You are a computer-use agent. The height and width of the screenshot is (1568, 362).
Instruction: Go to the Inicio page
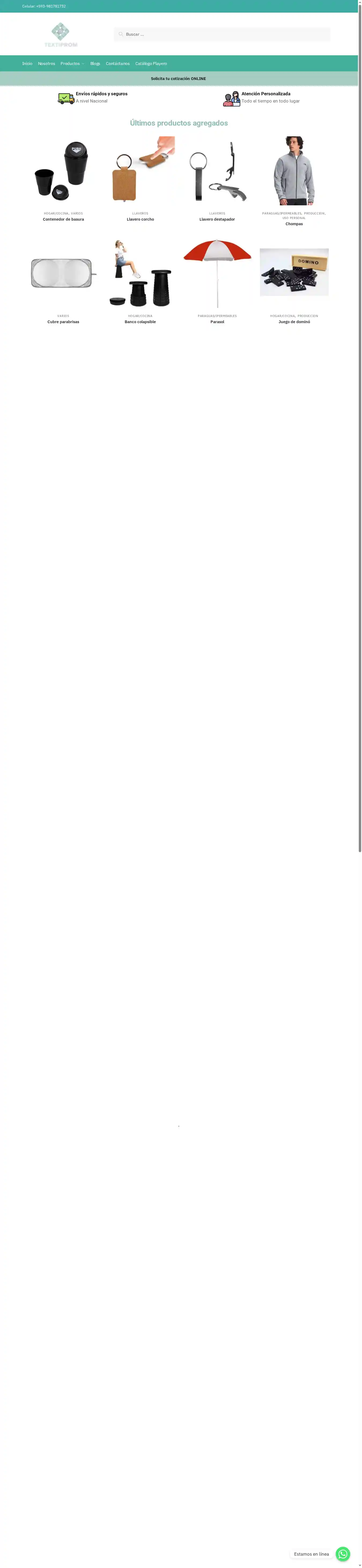pyautogui.click(x=27, y=63)
